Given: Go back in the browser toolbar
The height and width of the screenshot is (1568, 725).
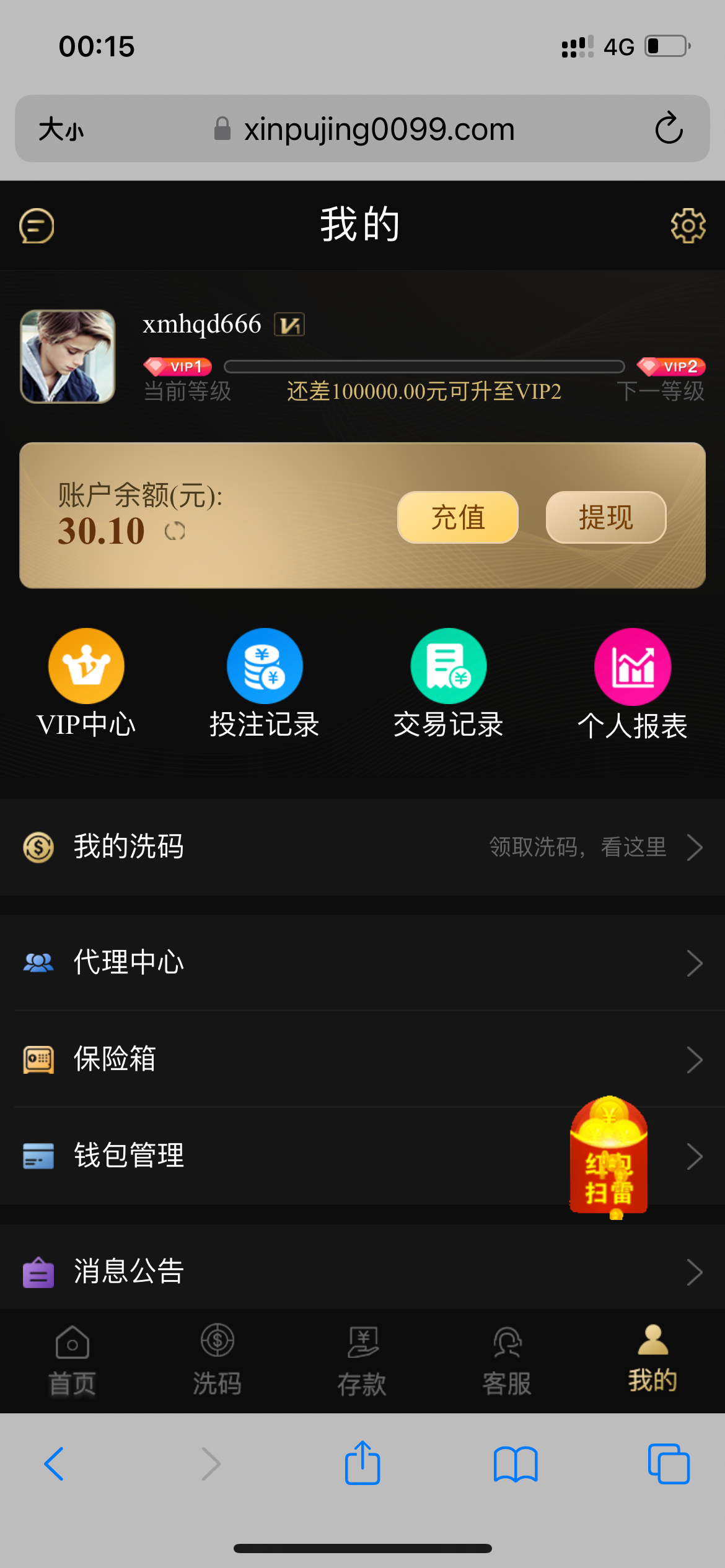Looking at the screenshot, I should click(55, 1464).
